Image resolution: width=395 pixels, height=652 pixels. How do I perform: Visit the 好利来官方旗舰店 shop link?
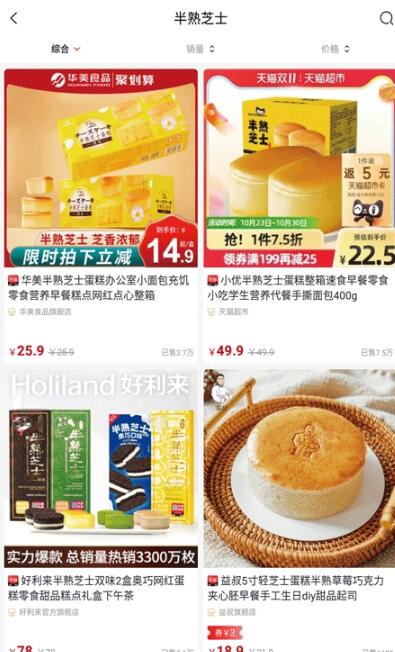[44, 612]
